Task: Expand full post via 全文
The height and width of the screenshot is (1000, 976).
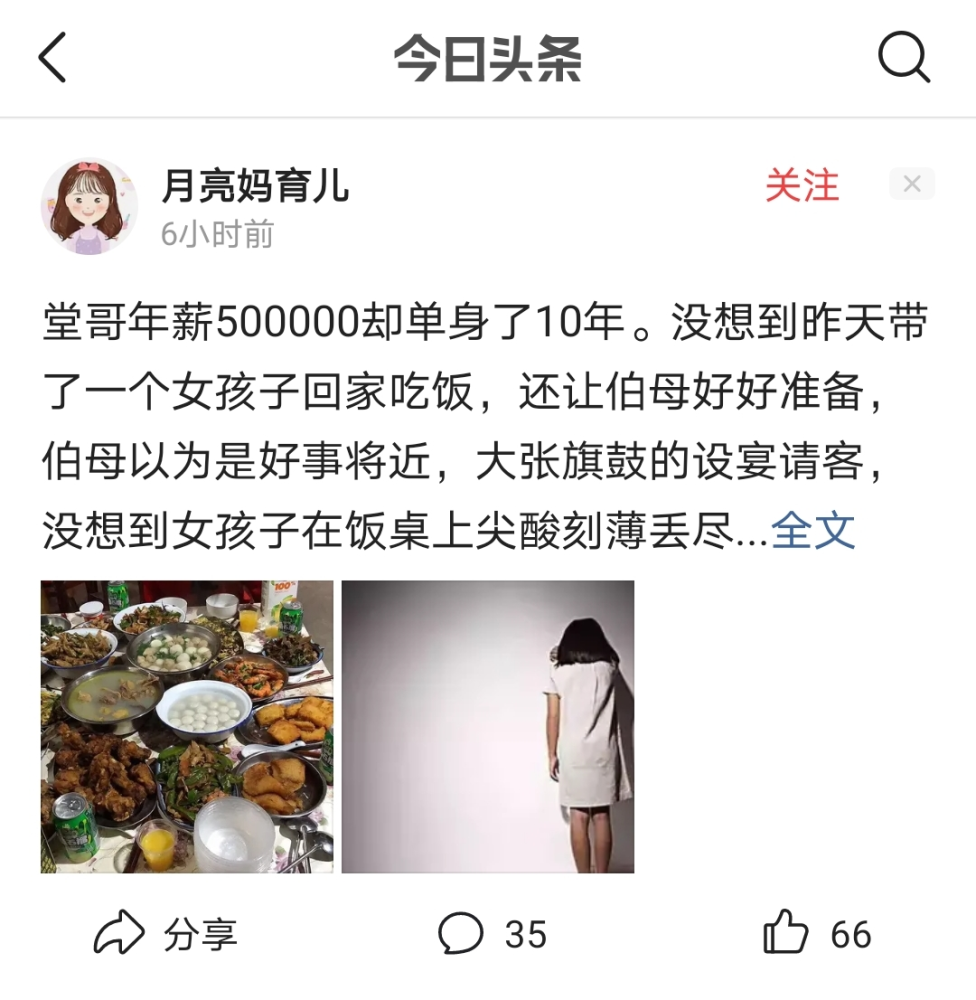Action: point(814,531)
